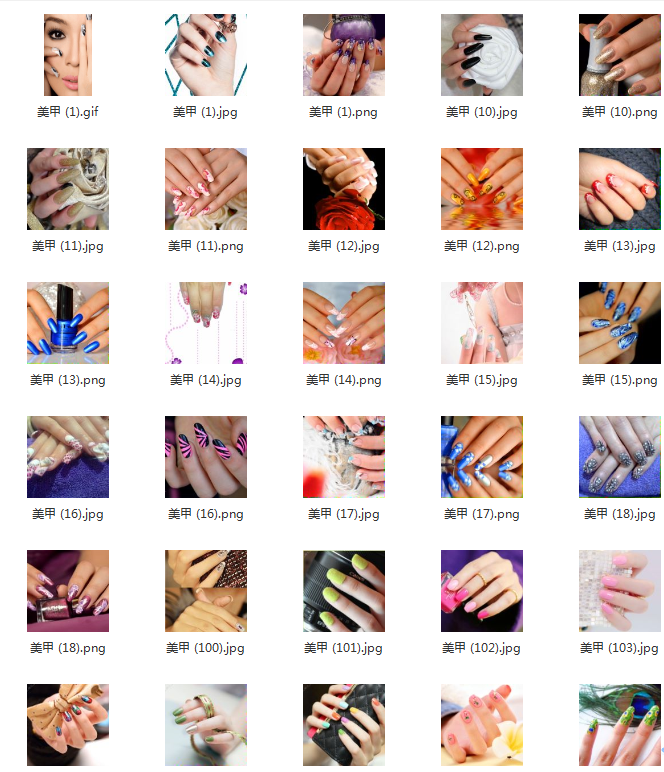The image size is (664, 772).
Task: Select the image 美甲 (103).jpg
Action: point(620,591)
